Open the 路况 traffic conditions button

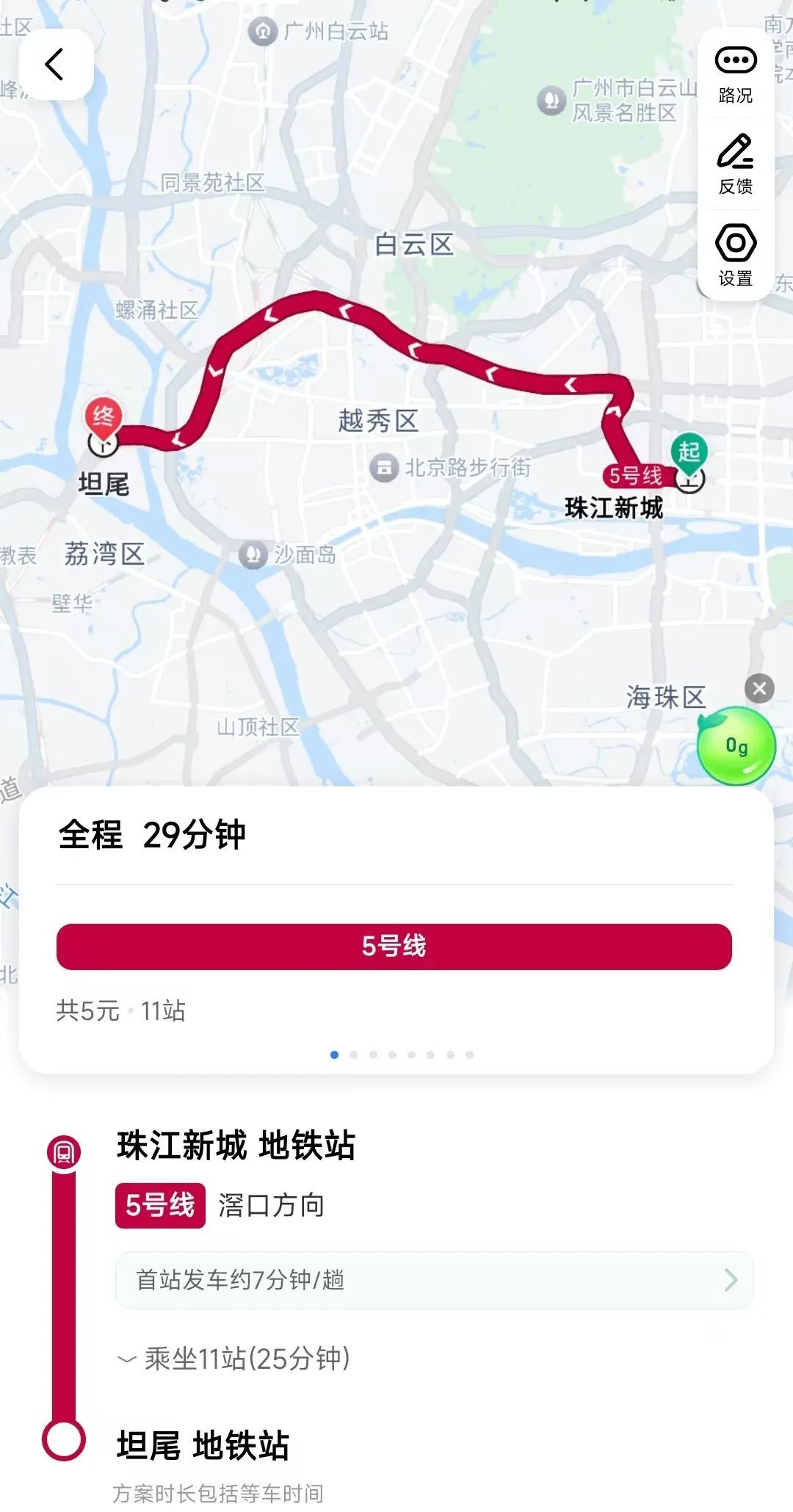(x=735, y=73)
